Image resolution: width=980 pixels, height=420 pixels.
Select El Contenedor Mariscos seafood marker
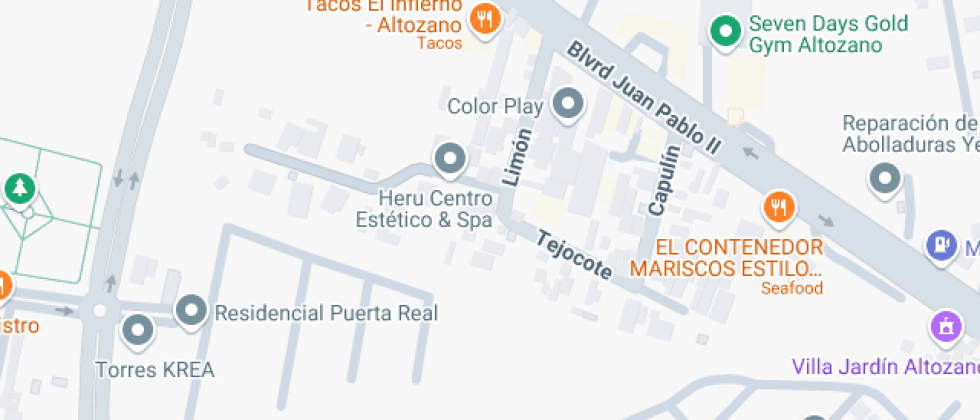click(778, 207)
